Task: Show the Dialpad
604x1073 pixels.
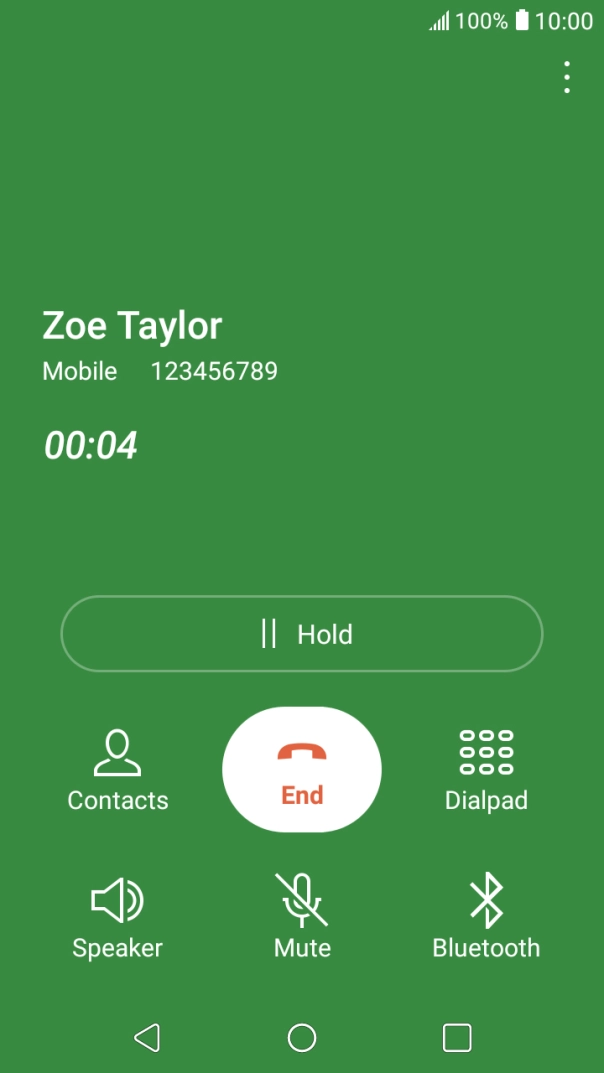Action: click(x=486, y=768)
